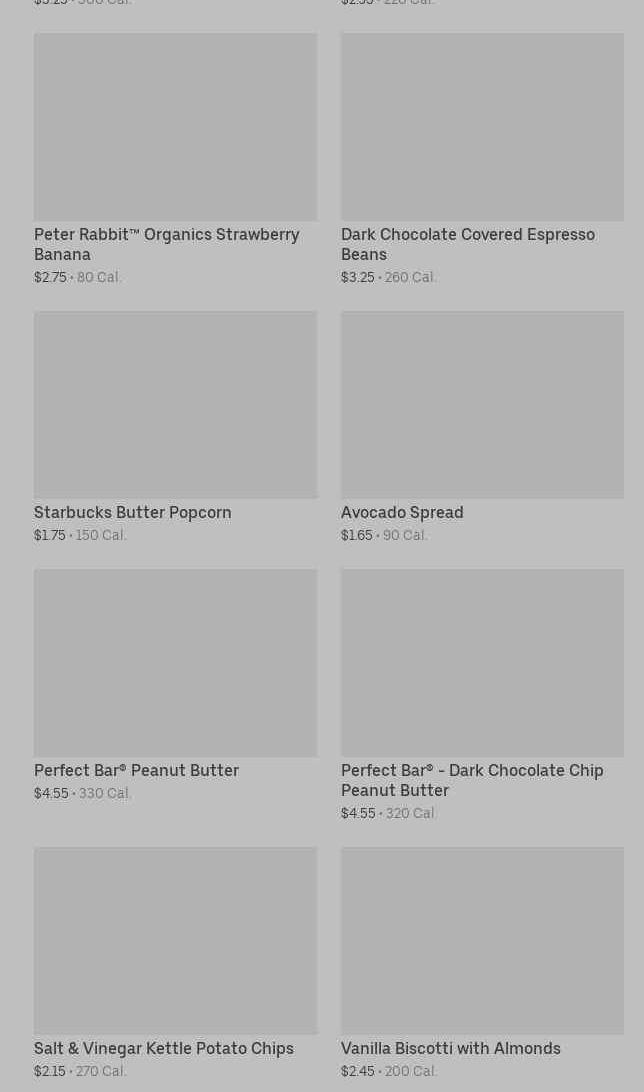Open Starbucks Butter Popcorn product
The image size is (644, 1092).
(x=175, y=427)
